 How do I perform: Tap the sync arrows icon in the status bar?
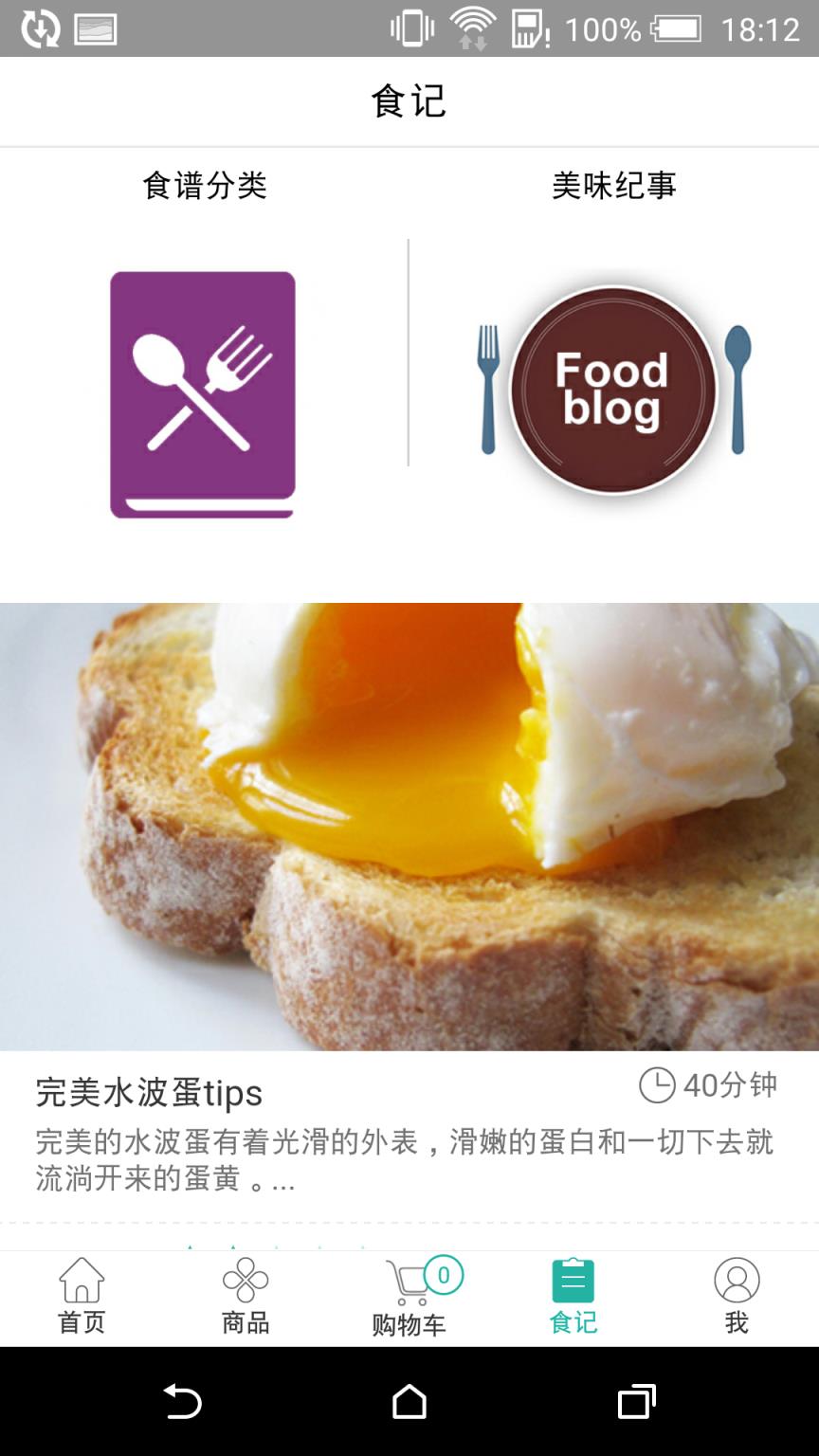(38, 28)
